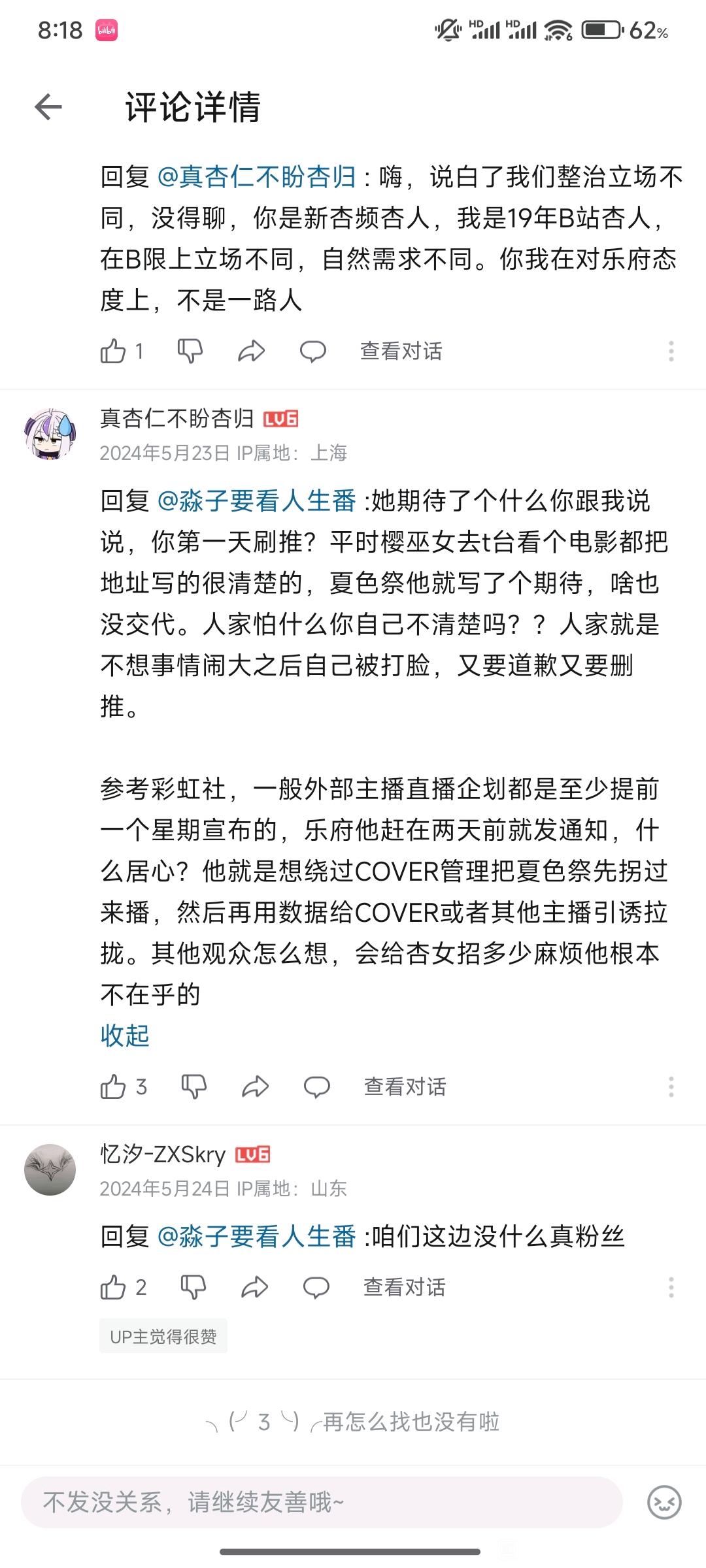Open more options for 忆汐-ZXSkry's comment

671,1287
